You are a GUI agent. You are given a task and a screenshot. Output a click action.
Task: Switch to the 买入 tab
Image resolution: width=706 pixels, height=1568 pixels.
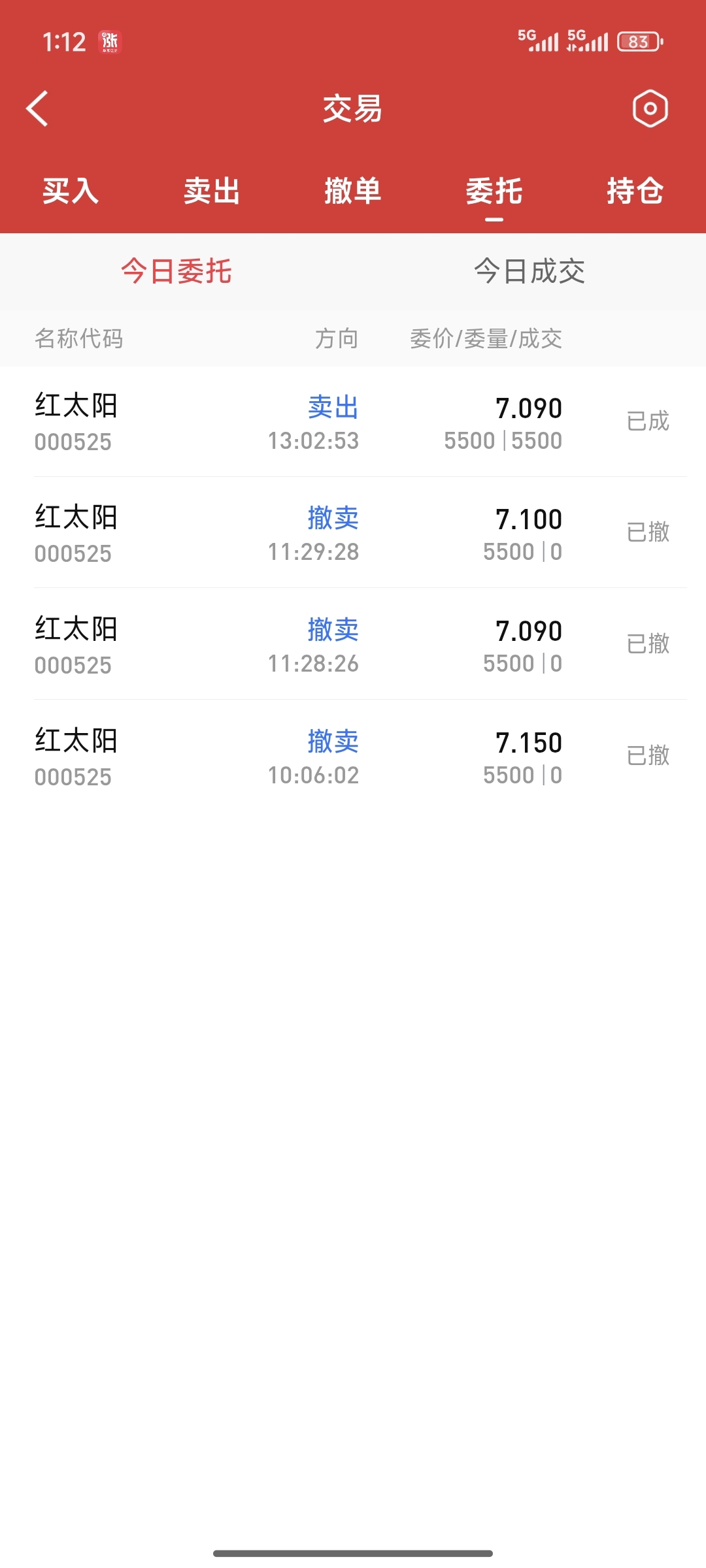71,191
